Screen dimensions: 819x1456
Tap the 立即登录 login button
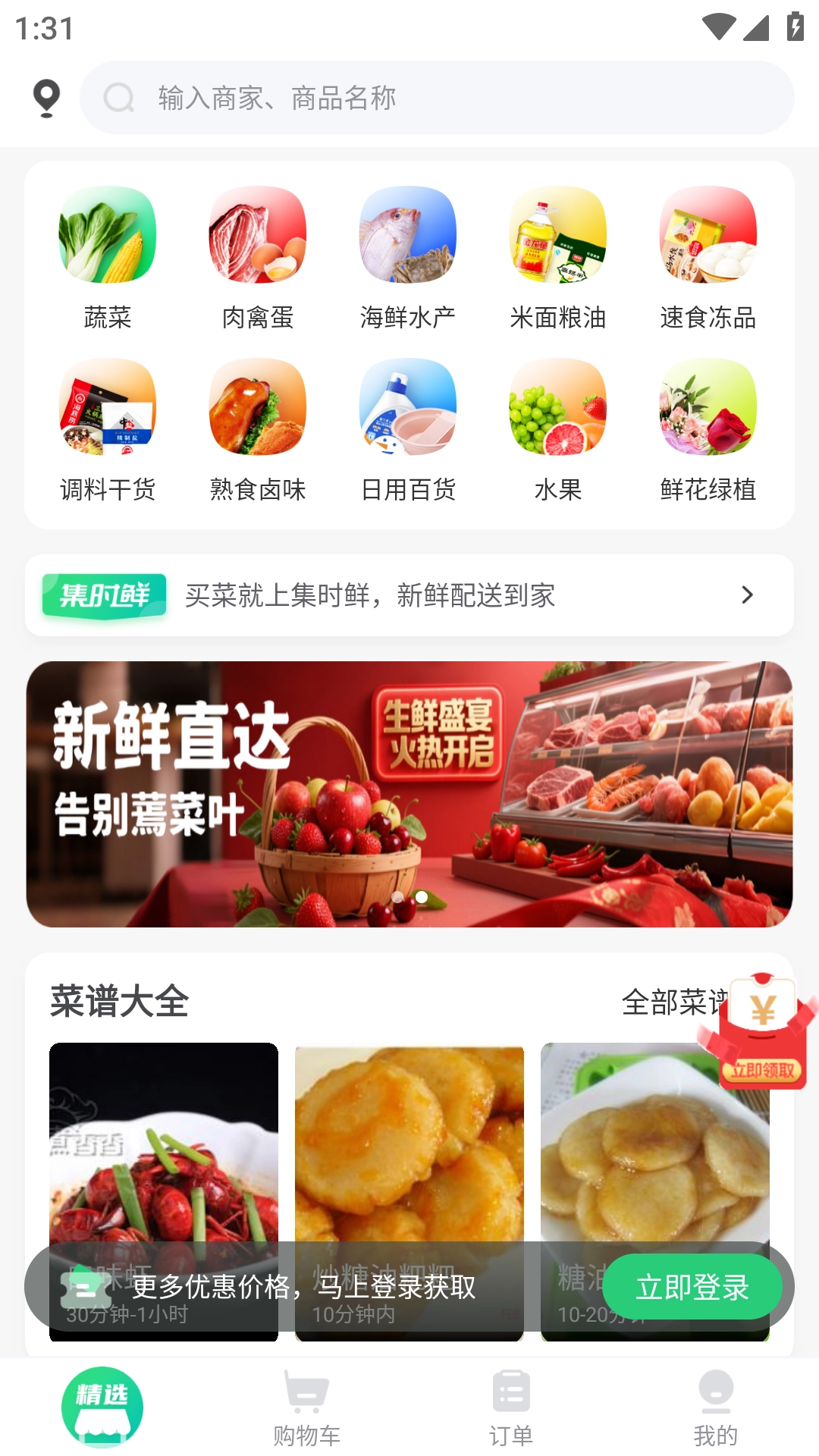point(692,1287)
